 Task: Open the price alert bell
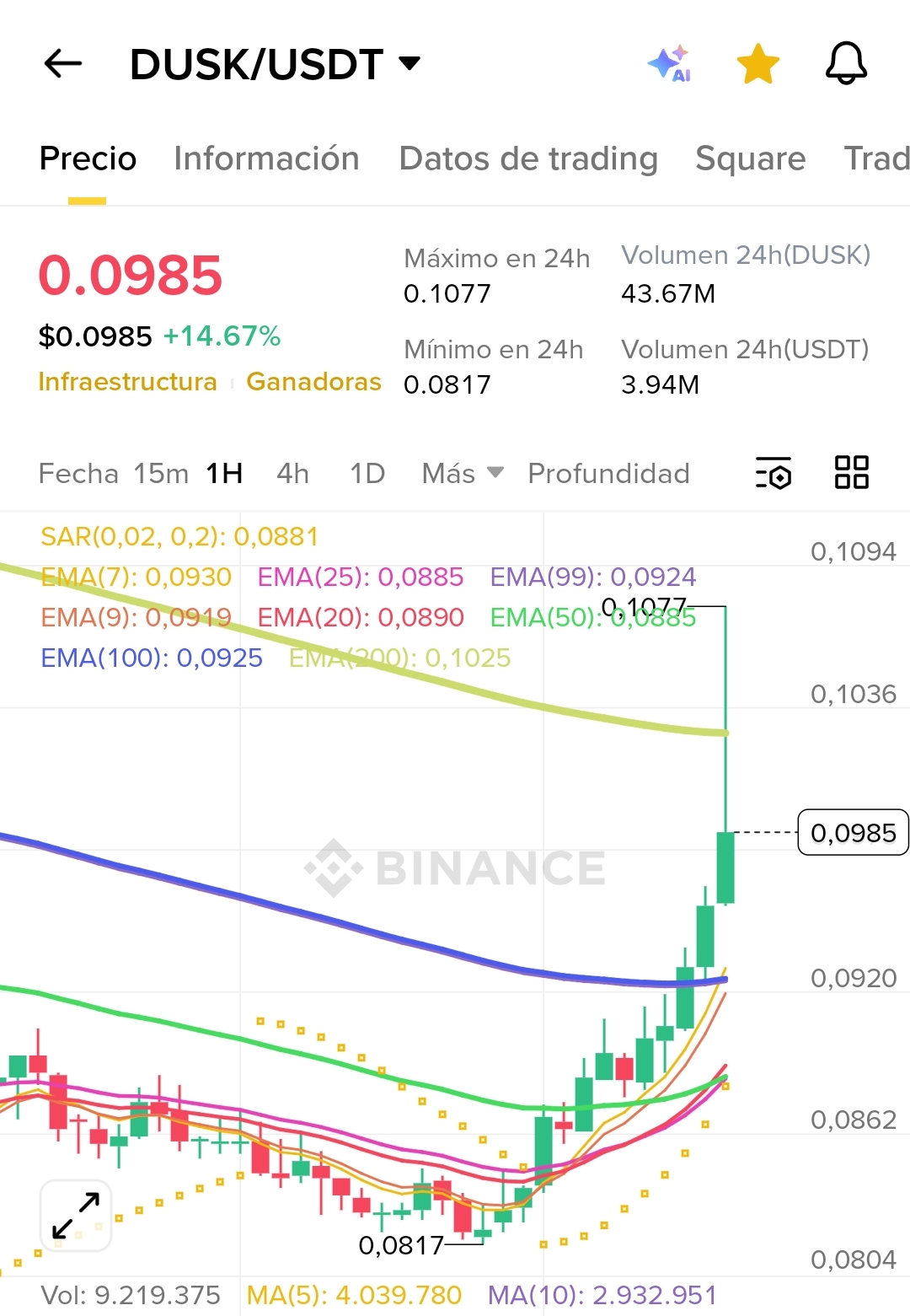point(846,63)
